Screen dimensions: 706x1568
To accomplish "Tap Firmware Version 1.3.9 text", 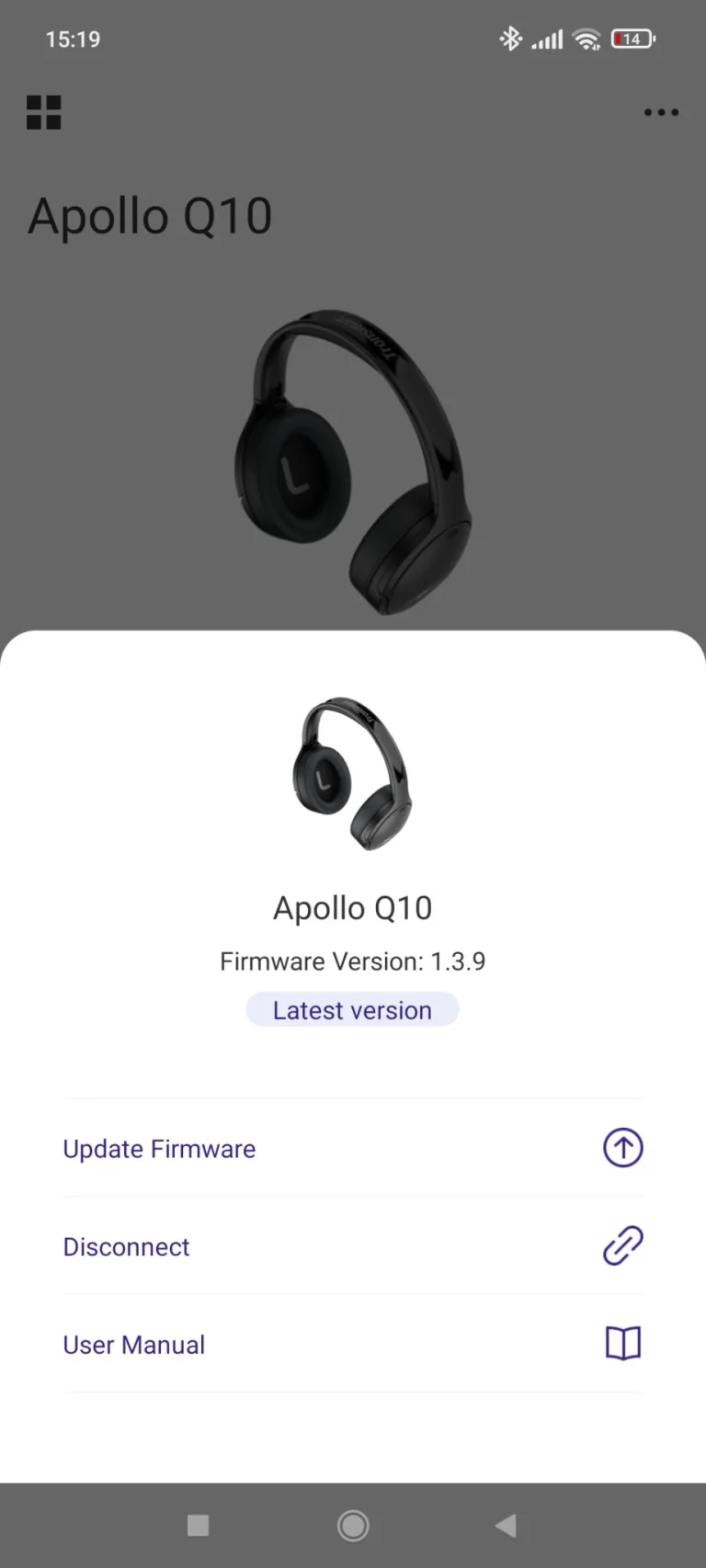I will (352, 960).
